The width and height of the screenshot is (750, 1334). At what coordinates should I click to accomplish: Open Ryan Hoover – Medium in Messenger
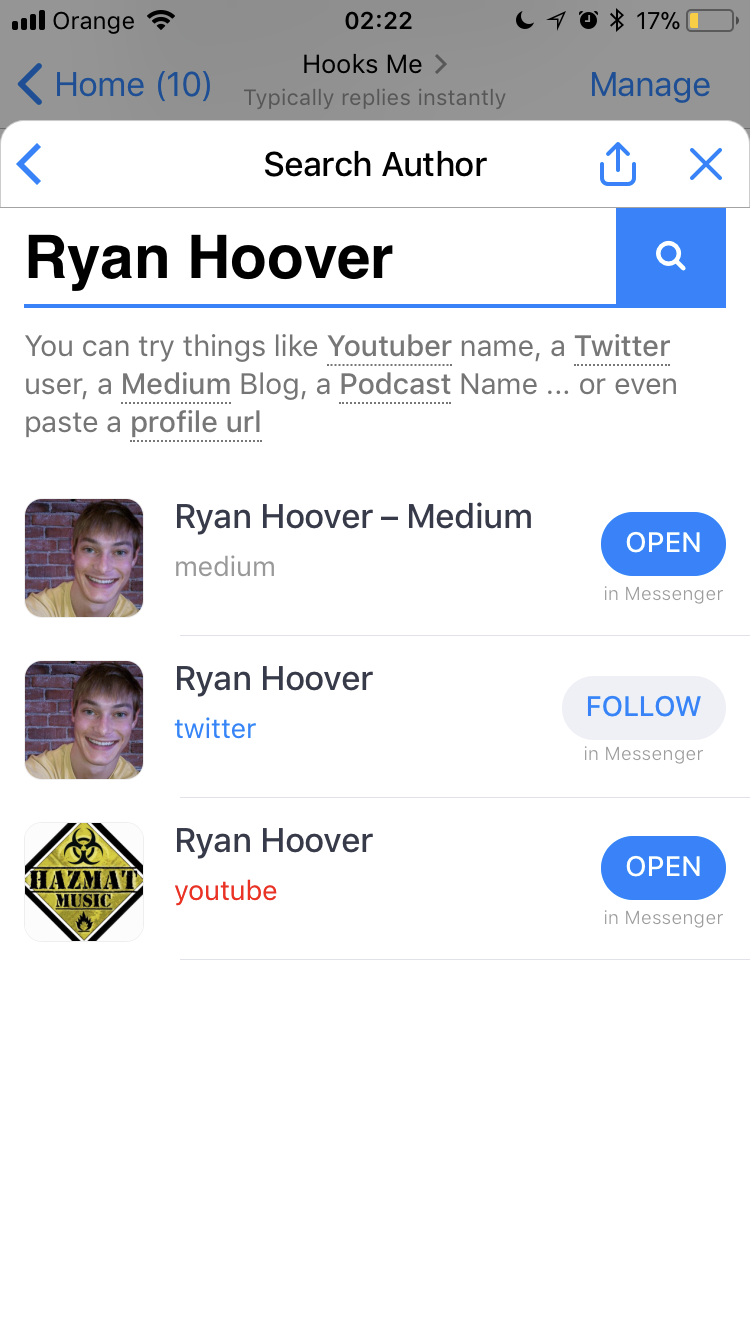[663, 543]
